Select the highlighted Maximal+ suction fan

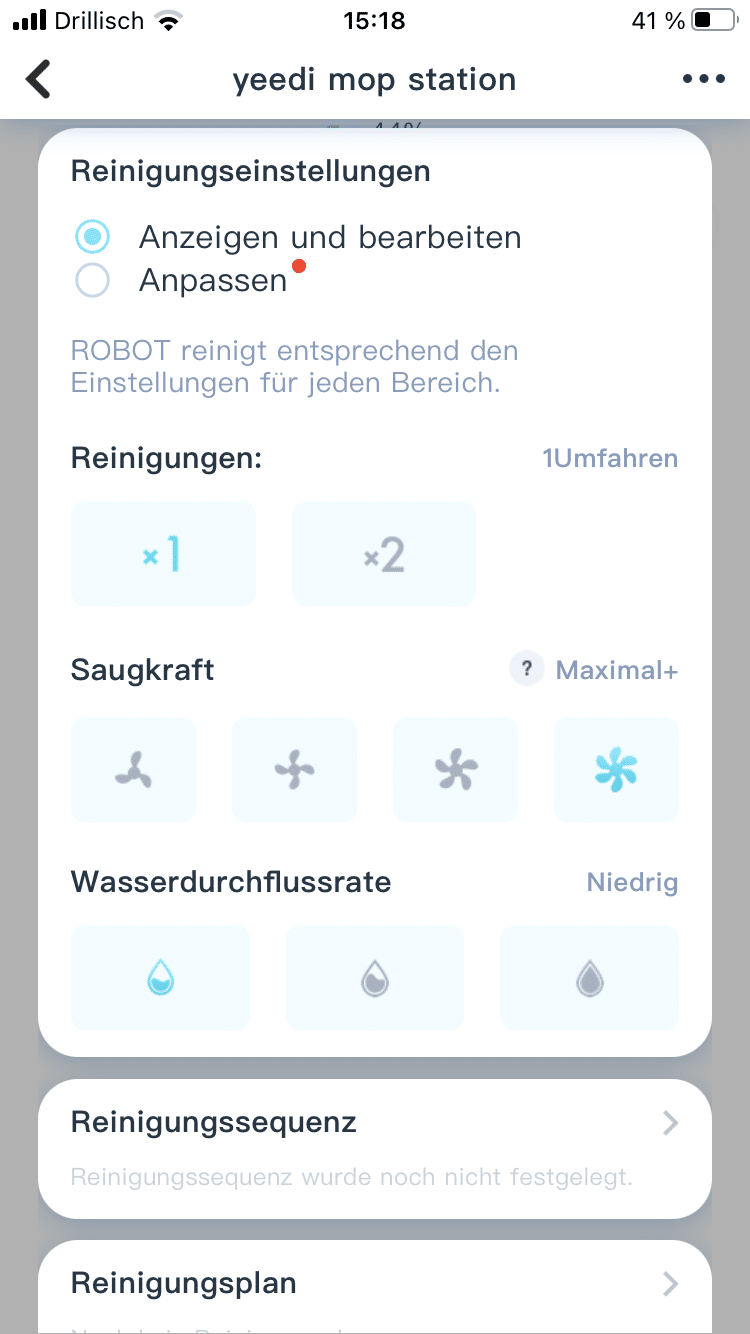pos(616,769)
